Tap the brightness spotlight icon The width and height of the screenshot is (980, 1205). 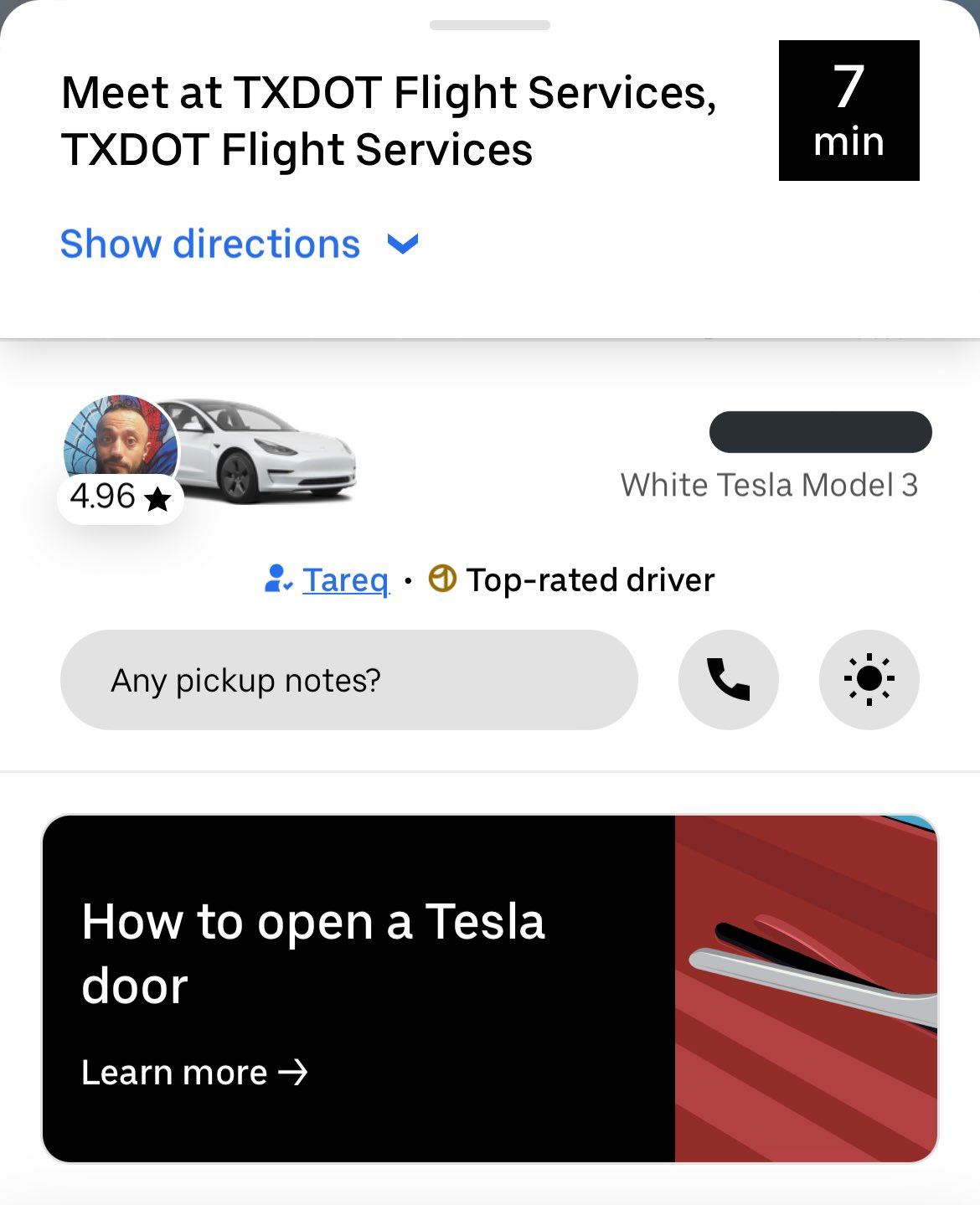[869, 679]
